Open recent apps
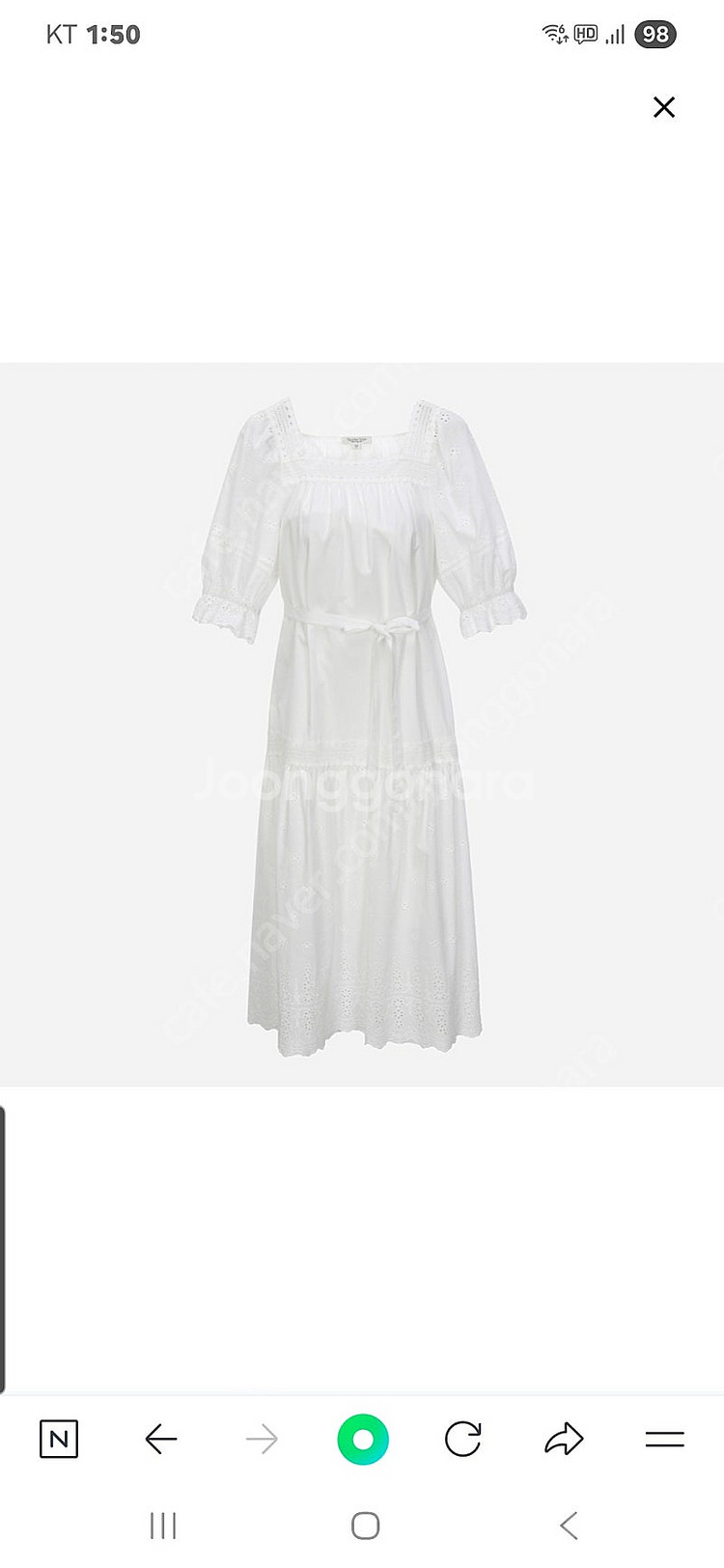Viewport: 724px width, 1568px height. point(163,1526)
